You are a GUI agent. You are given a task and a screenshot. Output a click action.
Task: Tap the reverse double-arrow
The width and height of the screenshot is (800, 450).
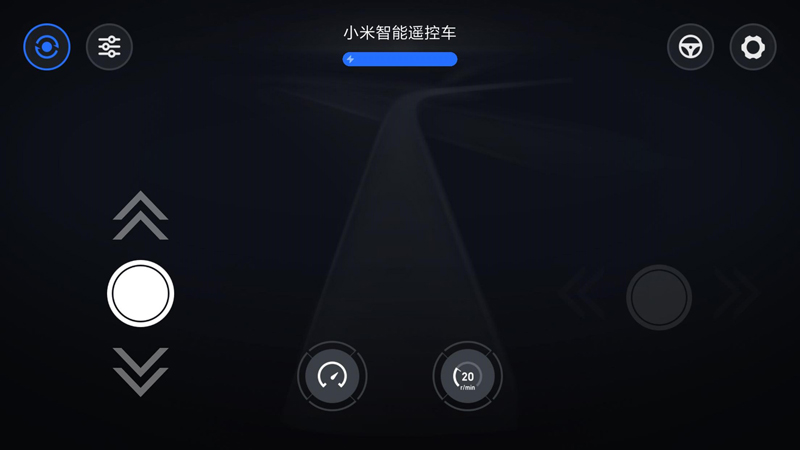coord(141,371)
